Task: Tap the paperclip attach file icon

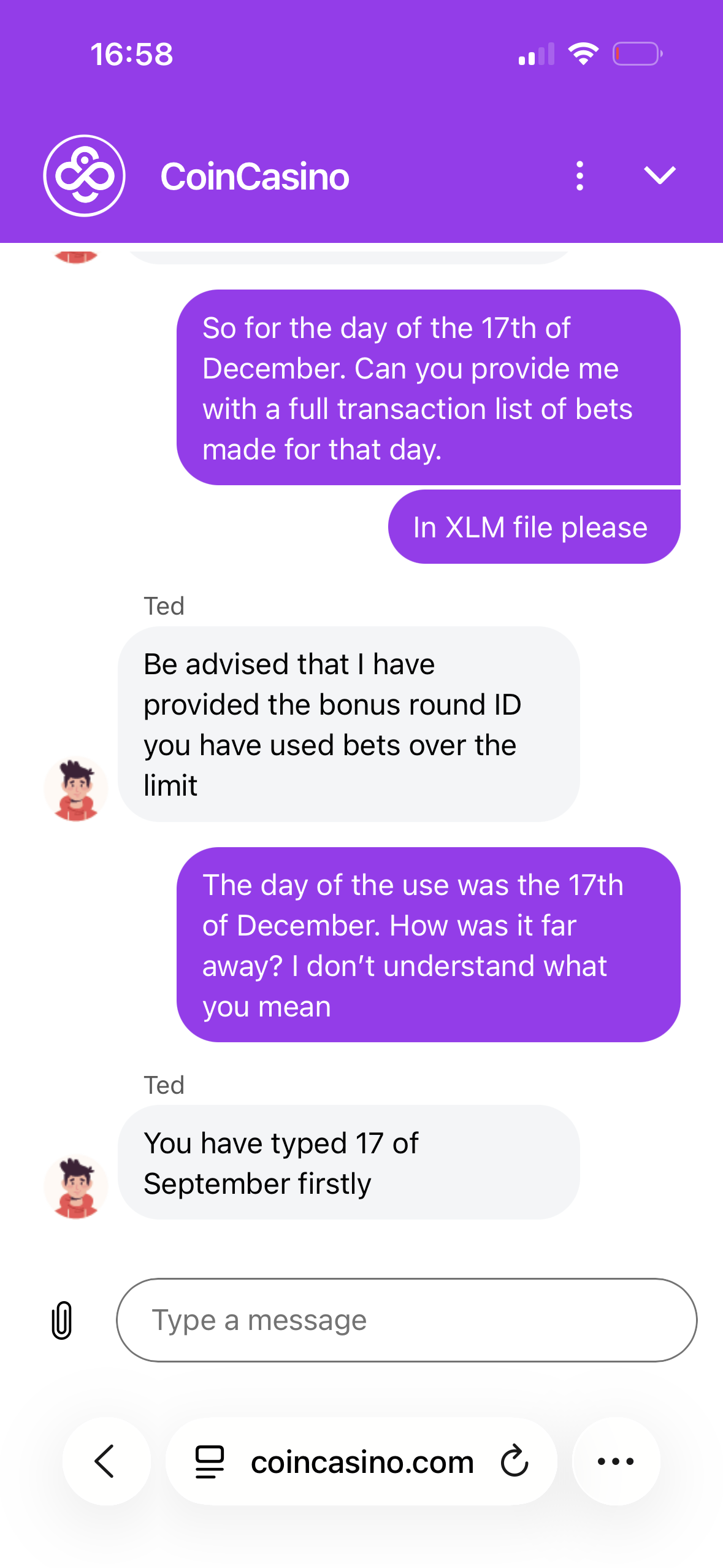Action: click(62, 1320)
